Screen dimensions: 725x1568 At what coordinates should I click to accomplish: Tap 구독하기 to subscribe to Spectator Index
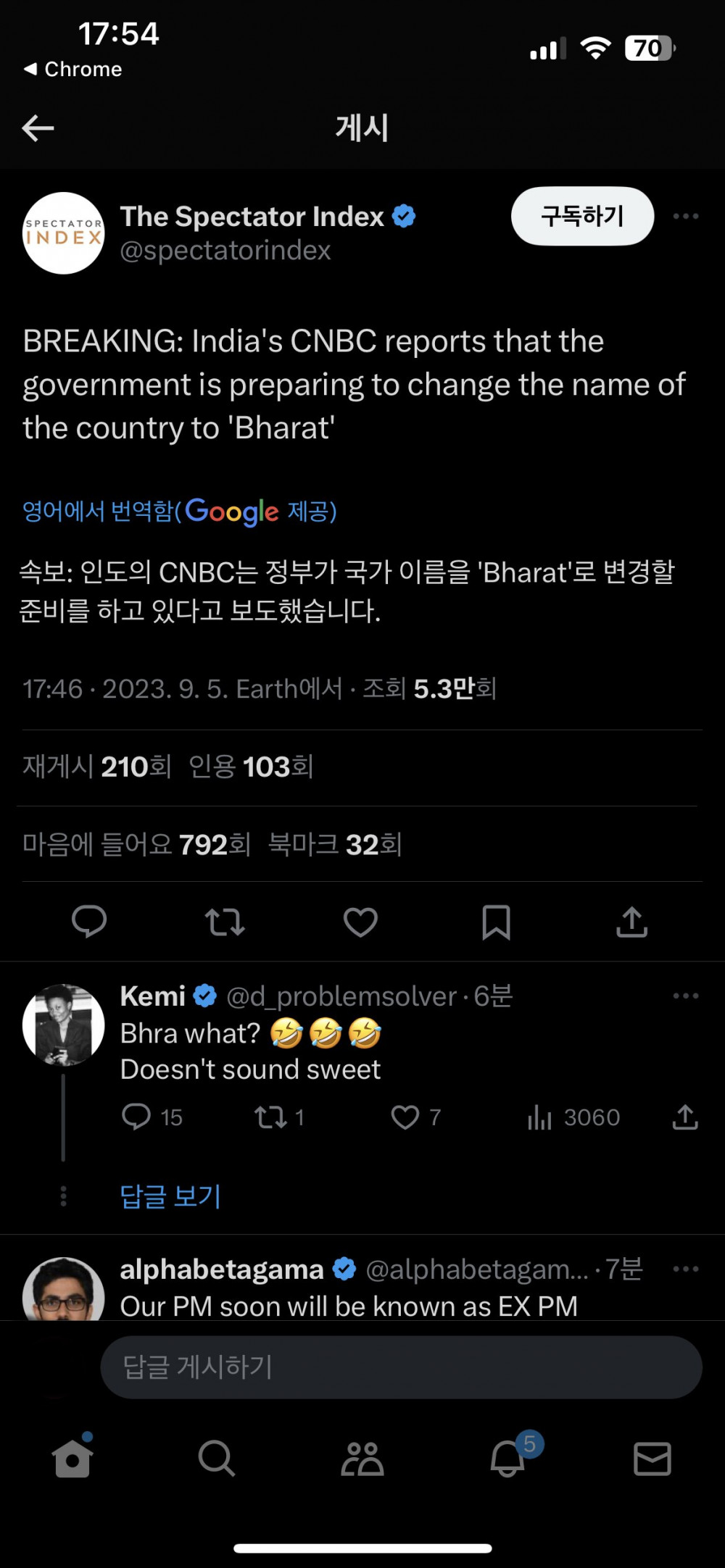(581, 216)
